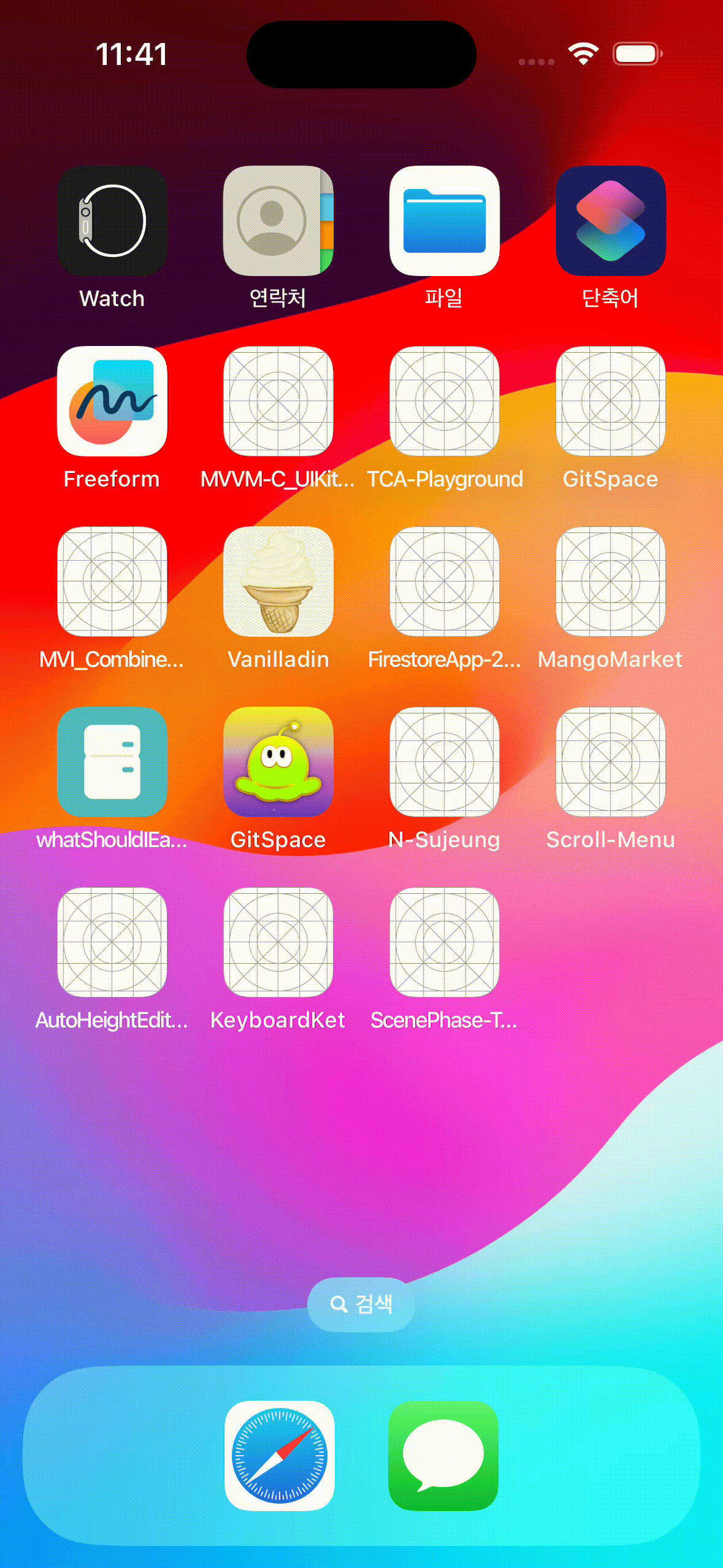Launch AutoHeightEdit app
This screenshot has height=1568, width=723.
tap(112, 942)
